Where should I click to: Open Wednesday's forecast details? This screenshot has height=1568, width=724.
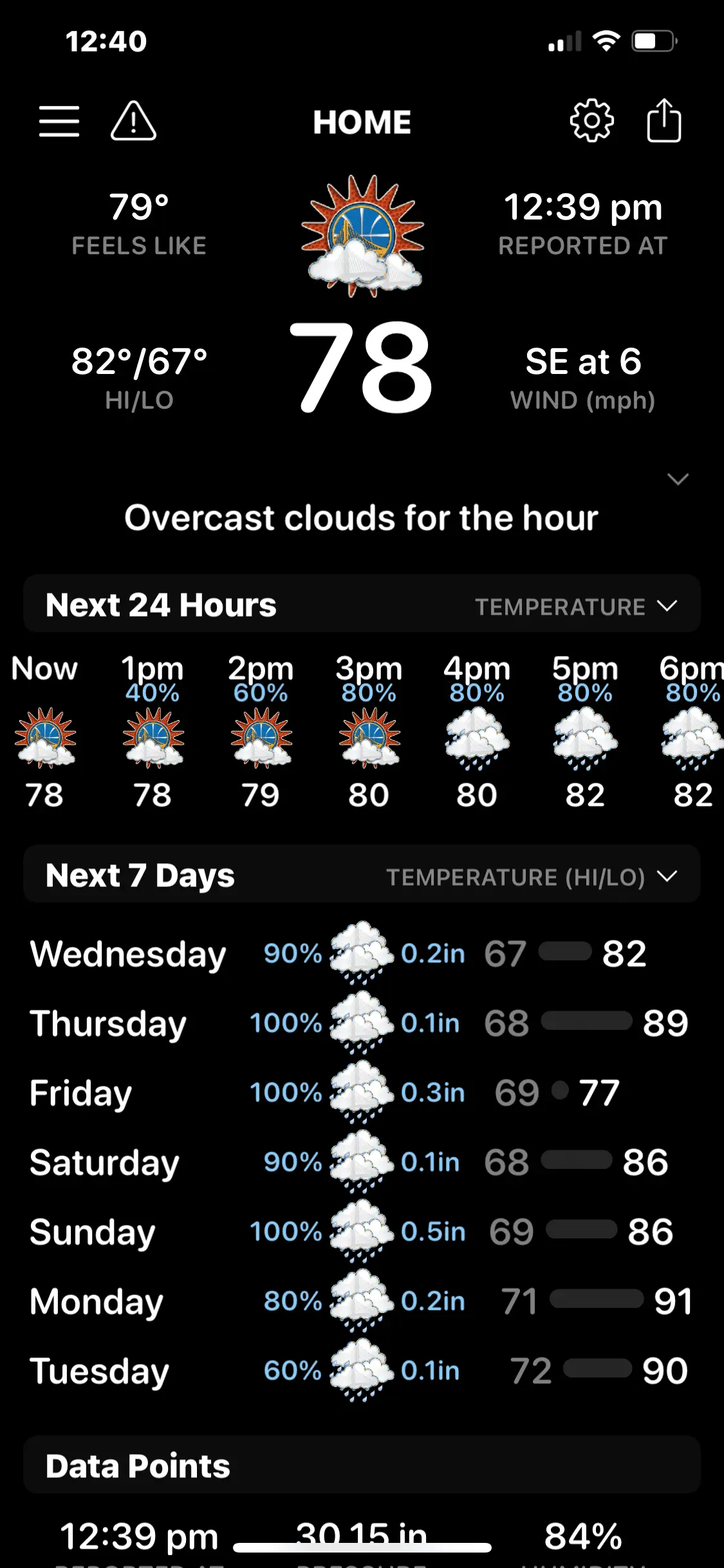pyautogui.click(x=362, y=953)
